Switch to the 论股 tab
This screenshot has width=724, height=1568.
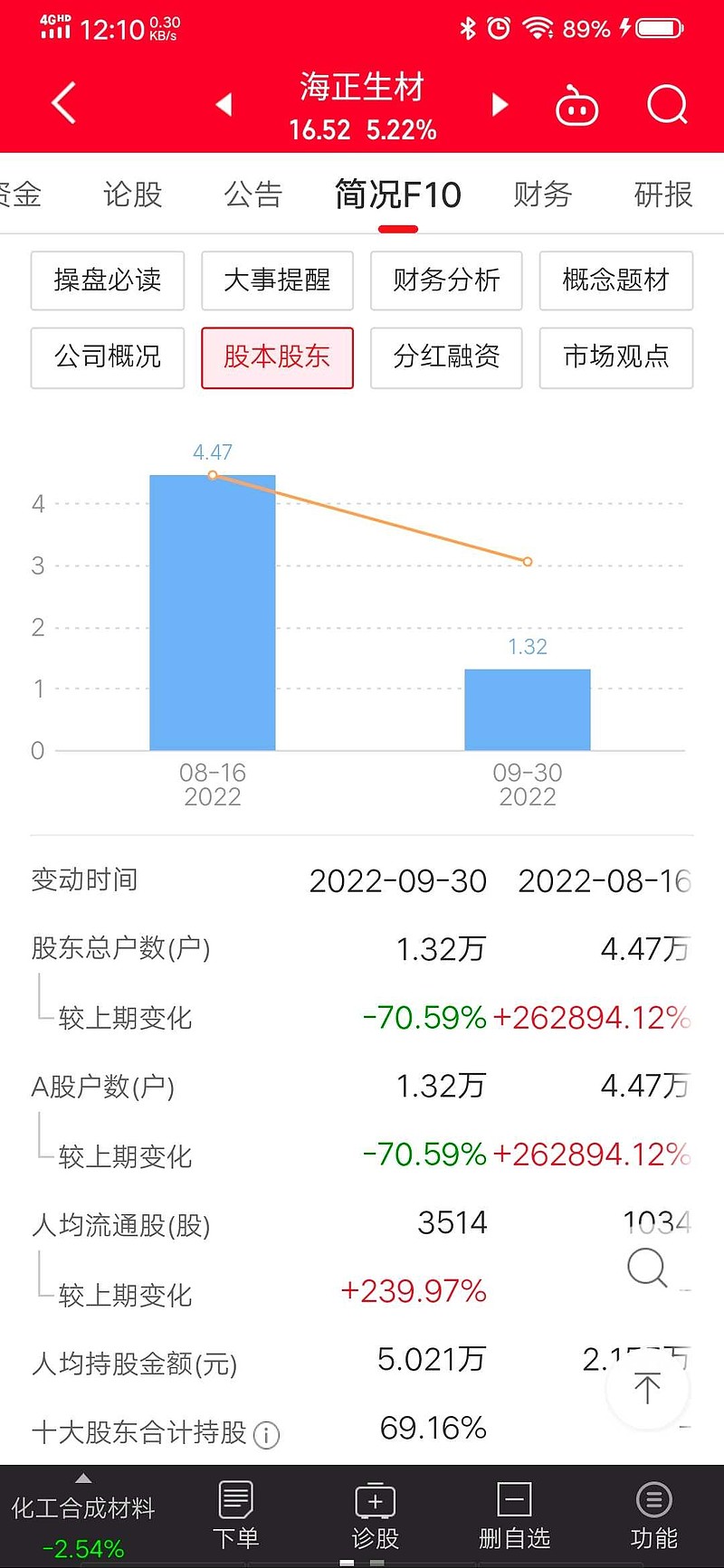click(133, 195)
